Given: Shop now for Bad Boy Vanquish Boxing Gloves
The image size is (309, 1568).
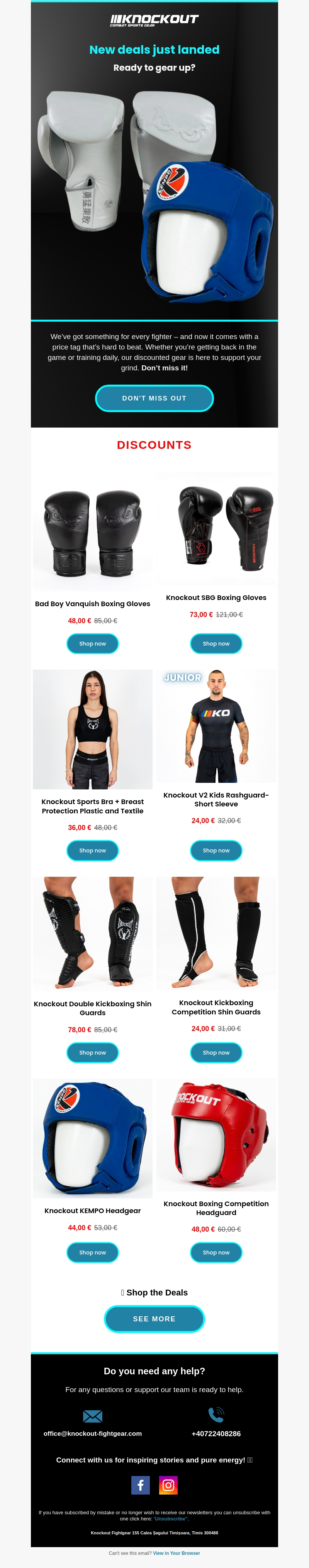Looking at the screenshot, I should [x=92, y=643].
